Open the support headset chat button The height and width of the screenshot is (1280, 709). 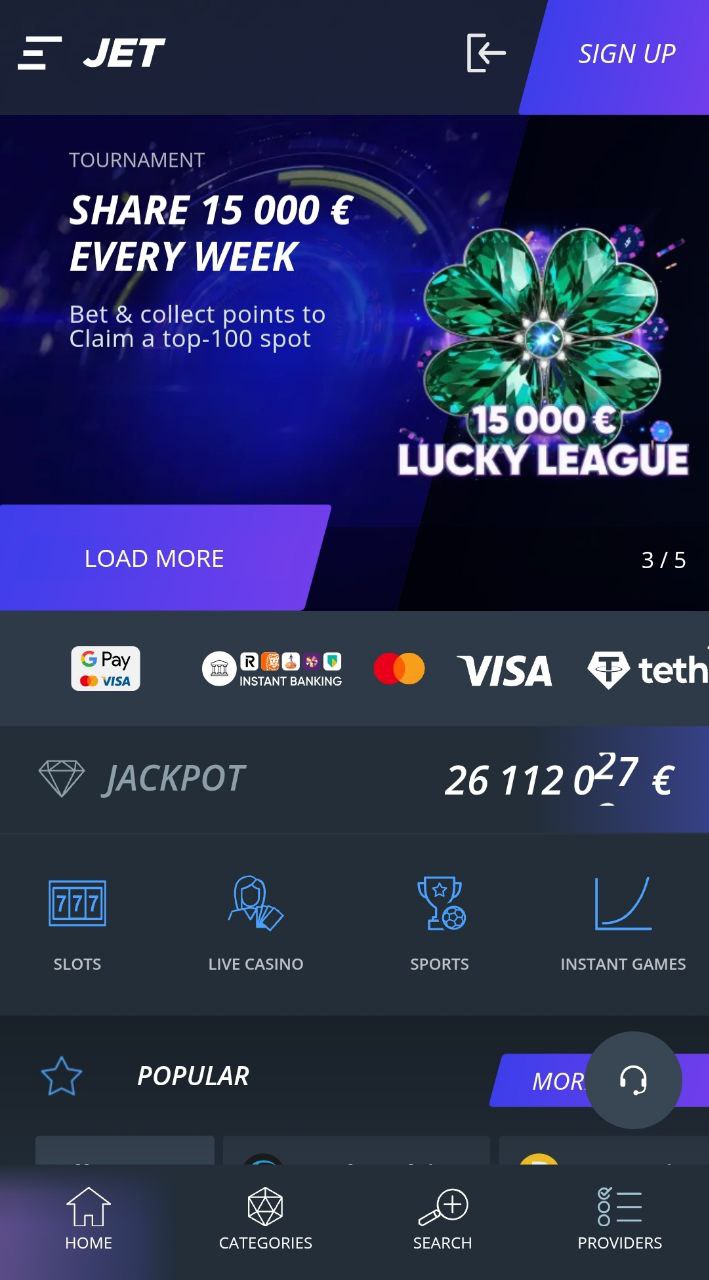pyautogui.click(x=633, y=1080)
